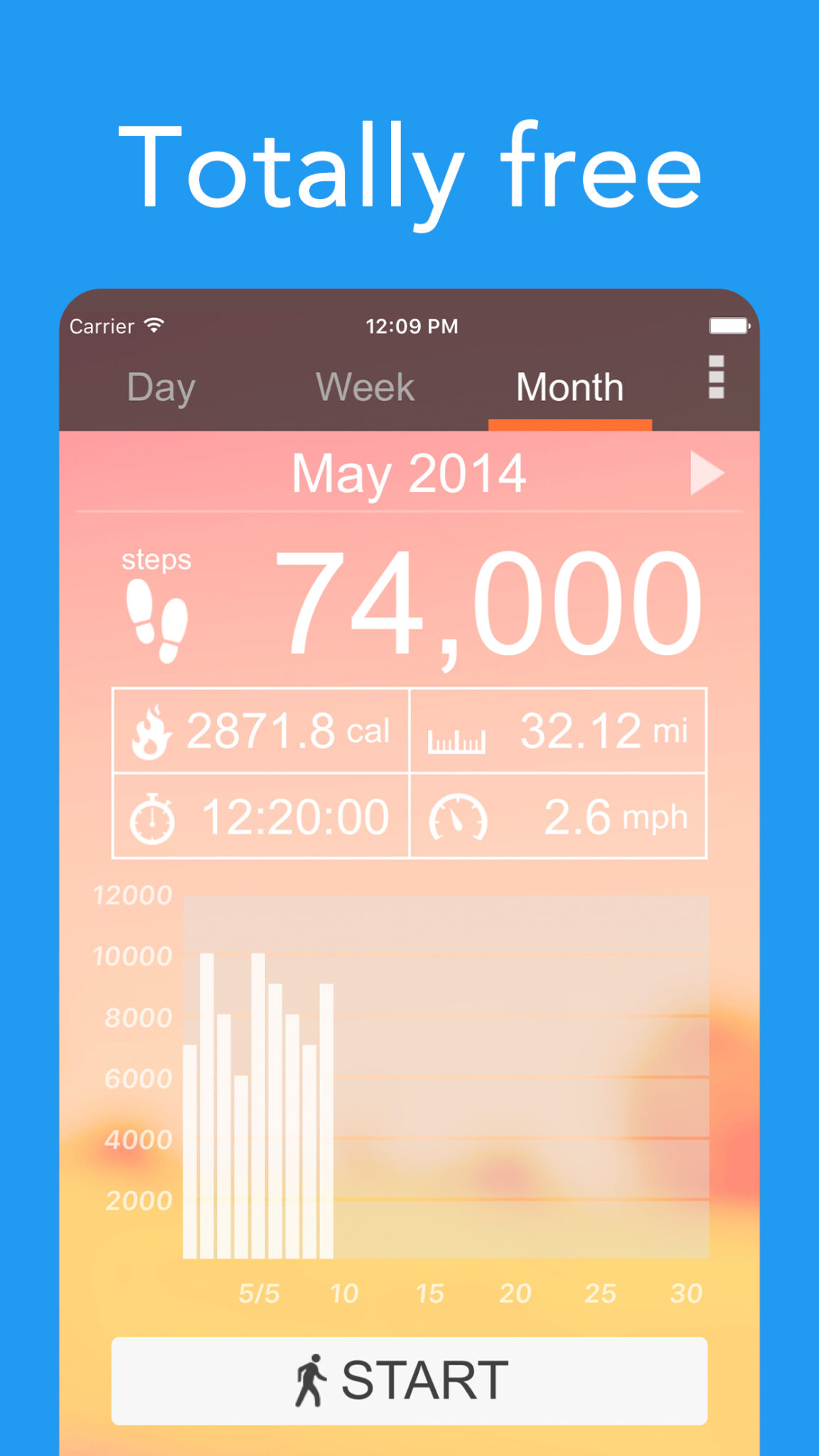Click the 5/5 date label on chart
Viewport: 819px width, 1456px height.
point(258,1293)
